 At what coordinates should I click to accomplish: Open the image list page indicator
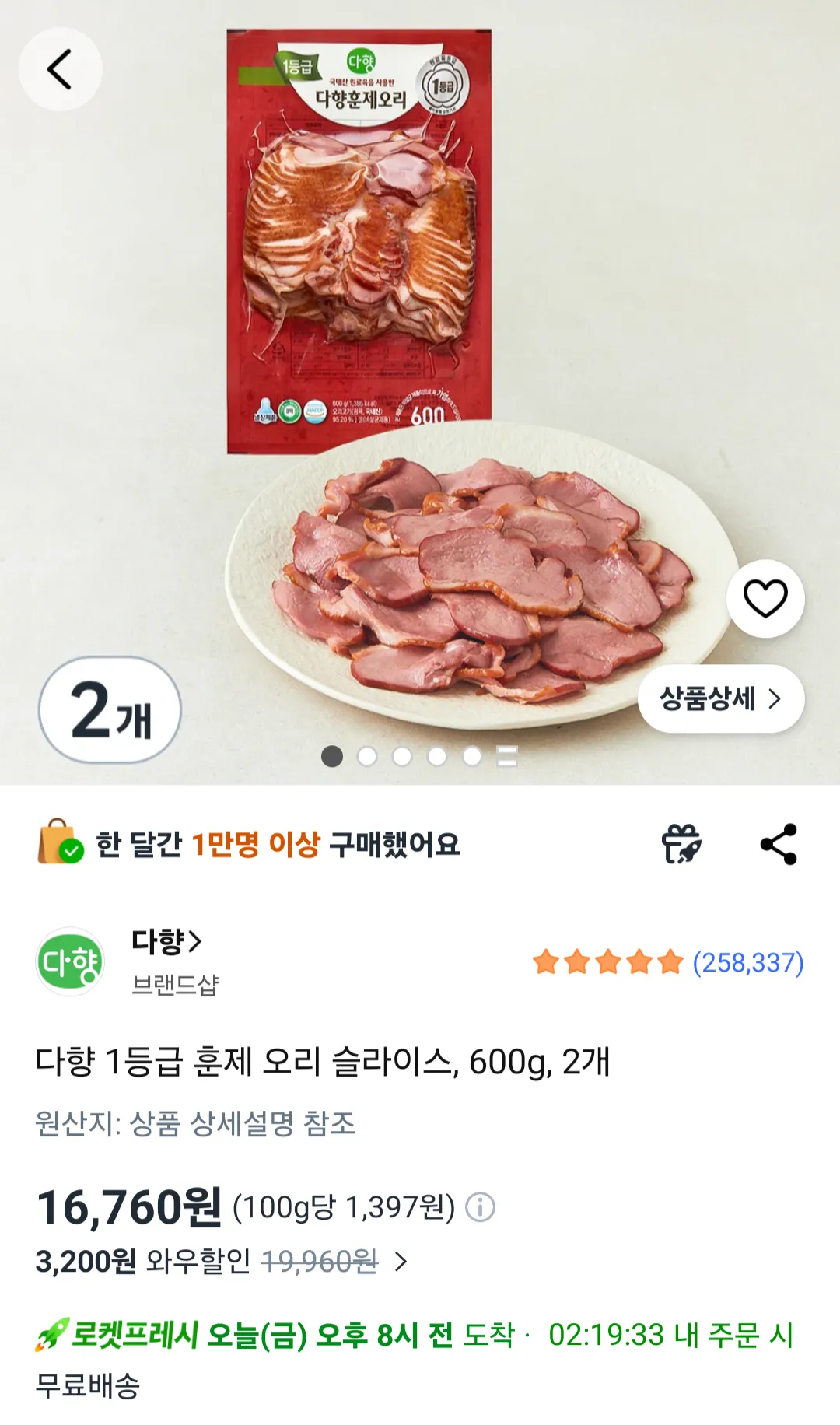(507, 756)
